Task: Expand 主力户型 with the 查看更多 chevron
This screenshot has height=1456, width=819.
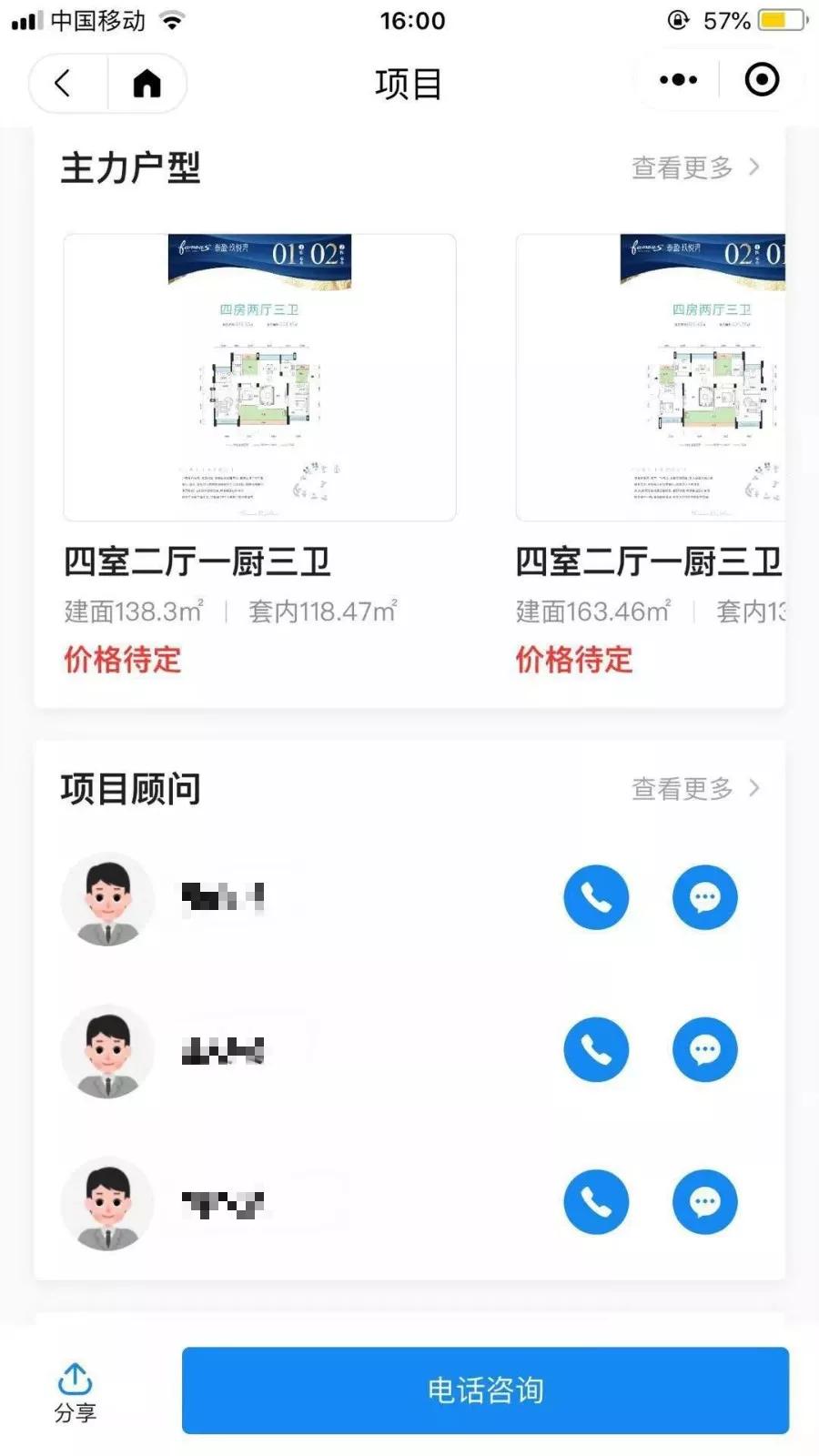Action: coord(696,167)
